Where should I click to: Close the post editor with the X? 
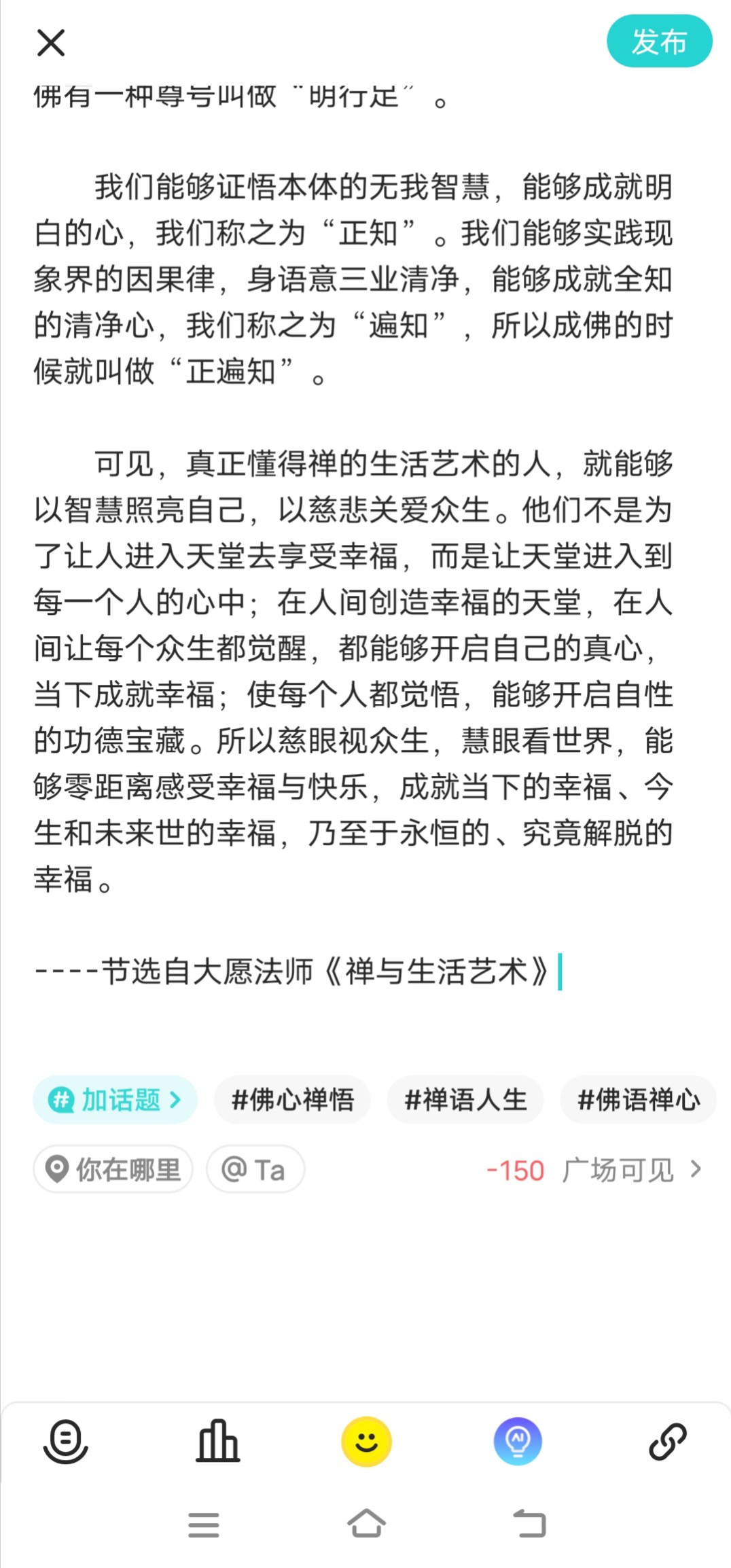click(50, 43)
